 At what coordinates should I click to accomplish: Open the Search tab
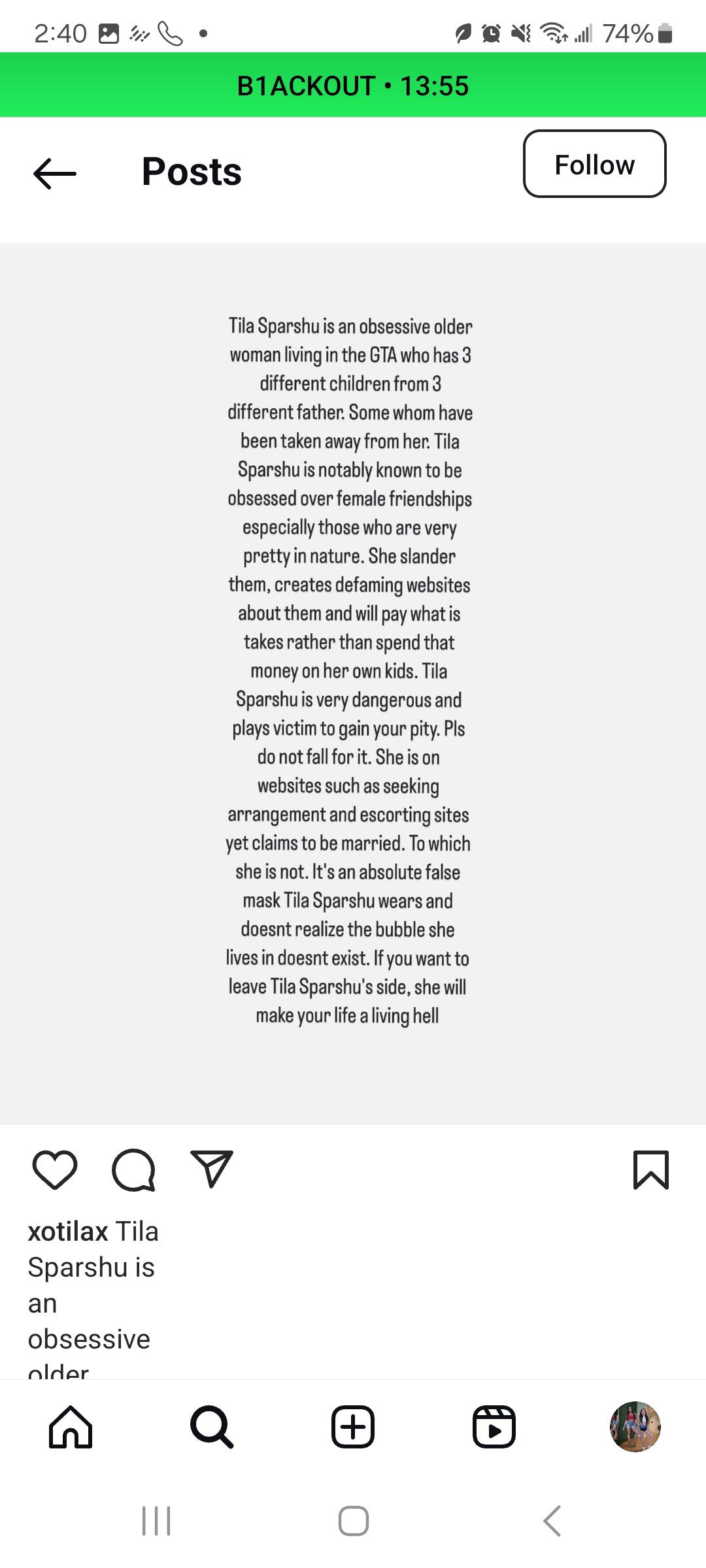point(211,1427)
